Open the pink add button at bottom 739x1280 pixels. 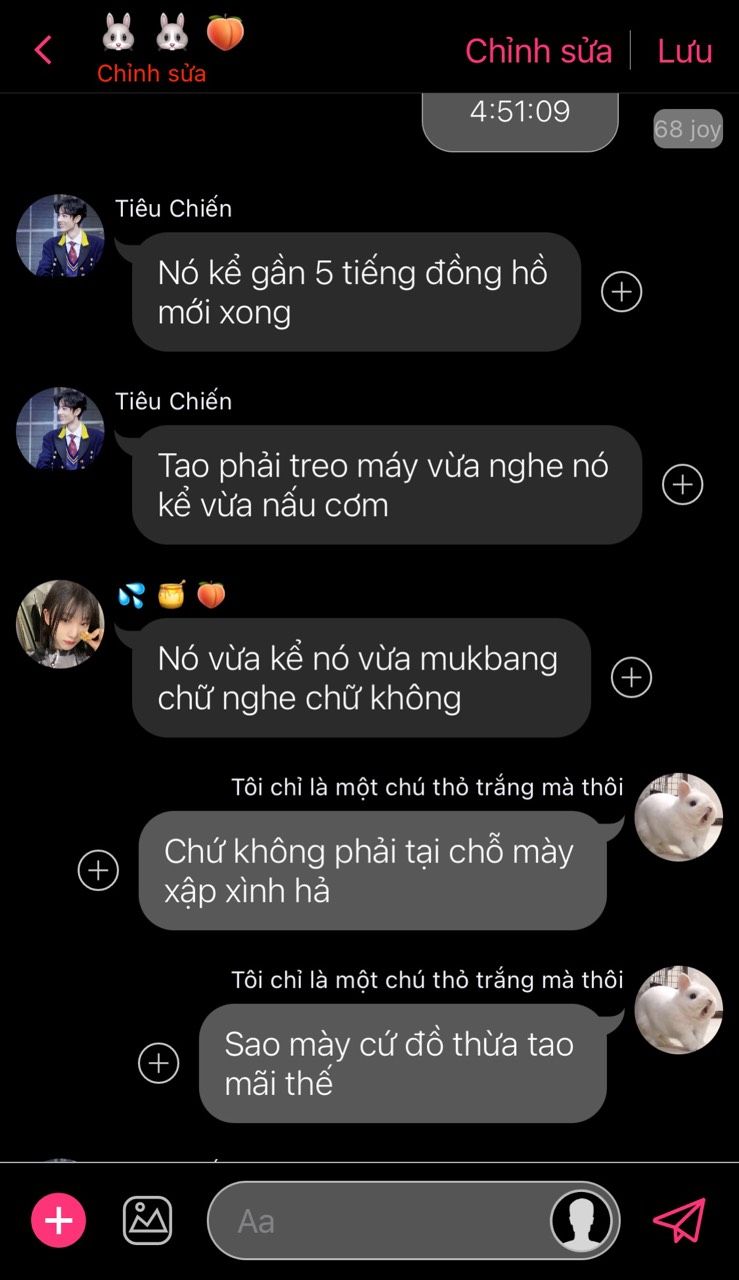(x=59, y=1220)
